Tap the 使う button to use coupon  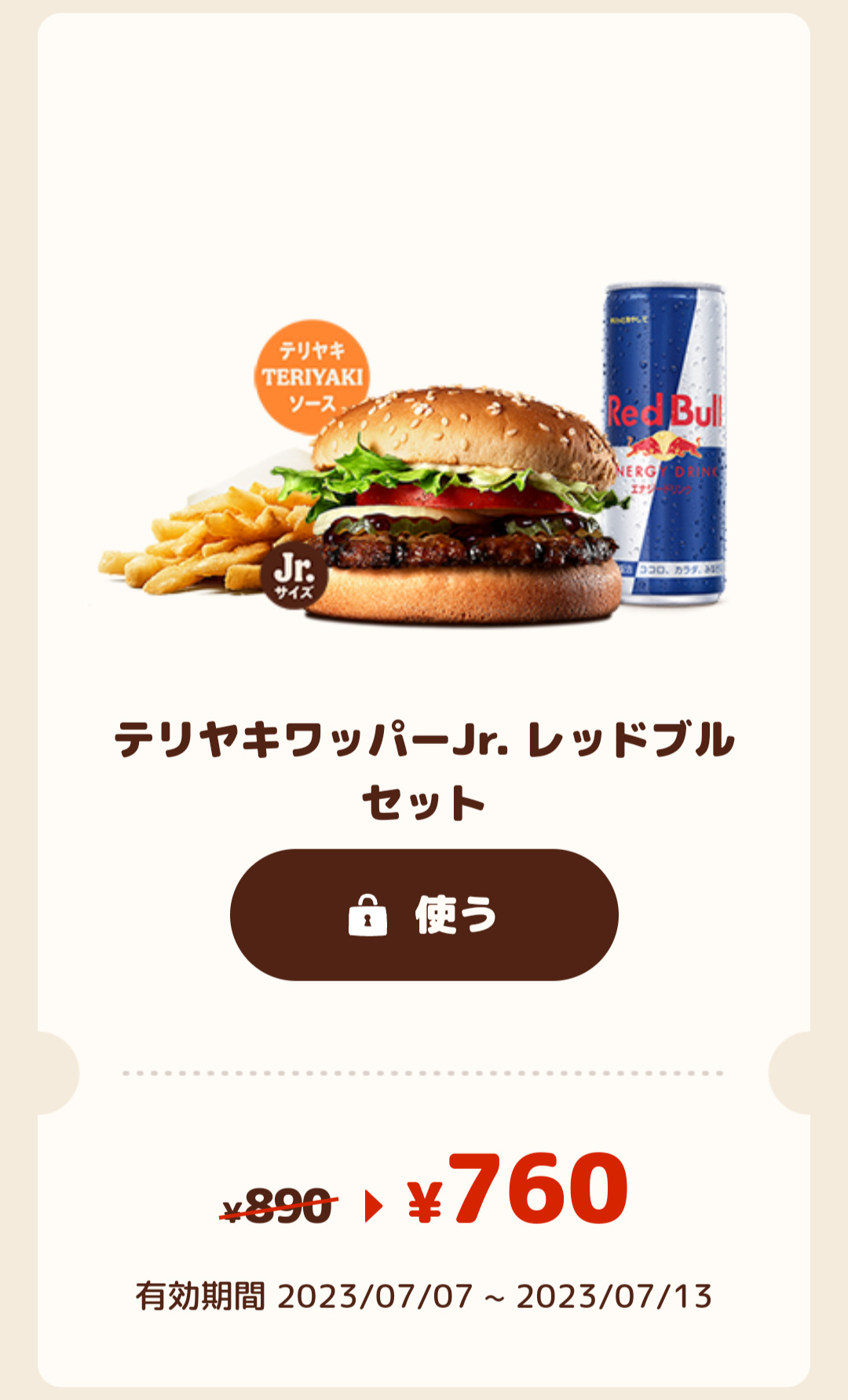(x=424, y=914)
